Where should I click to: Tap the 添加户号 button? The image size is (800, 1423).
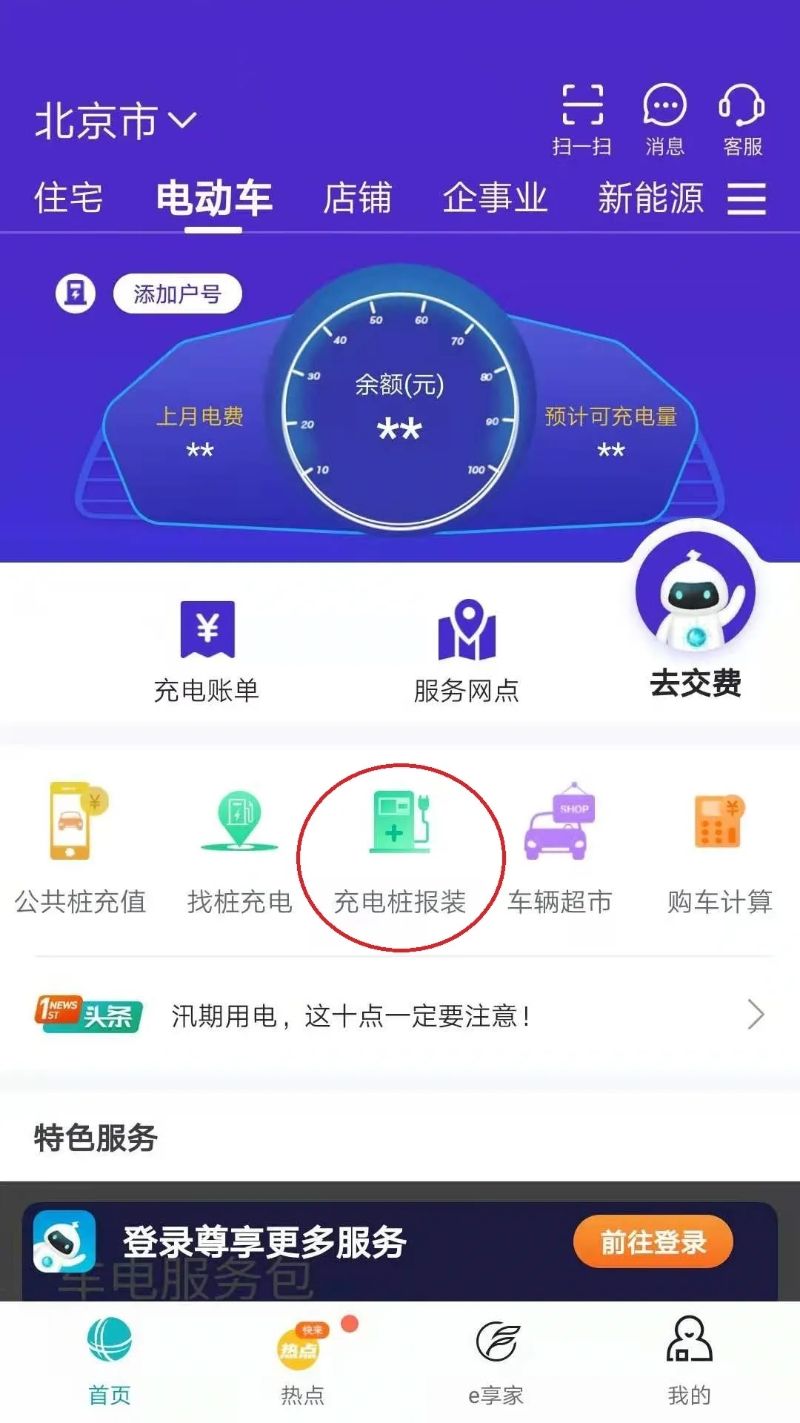click(177, 294)
